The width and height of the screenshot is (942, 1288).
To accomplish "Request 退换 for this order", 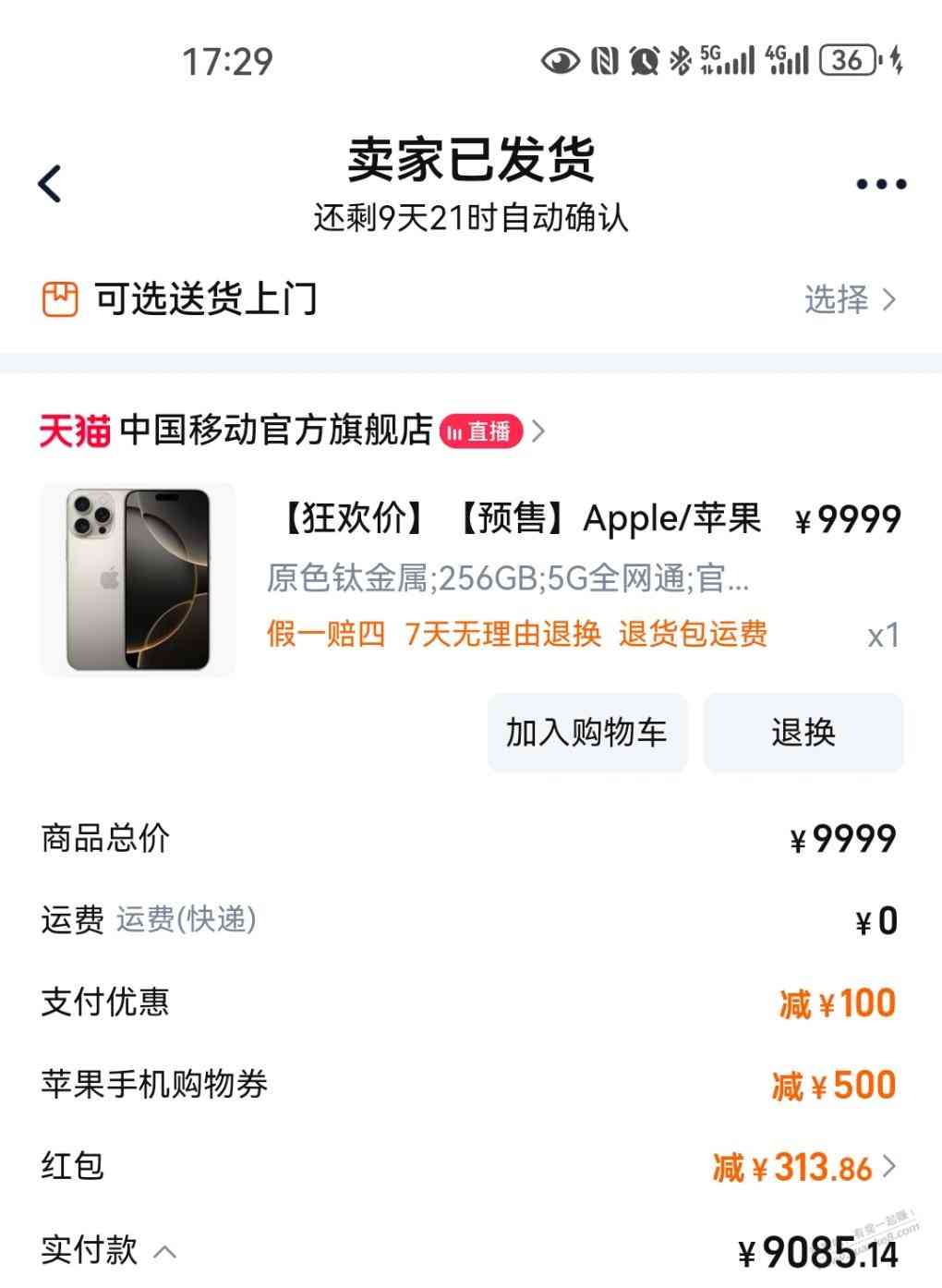I will click(803, 732).
